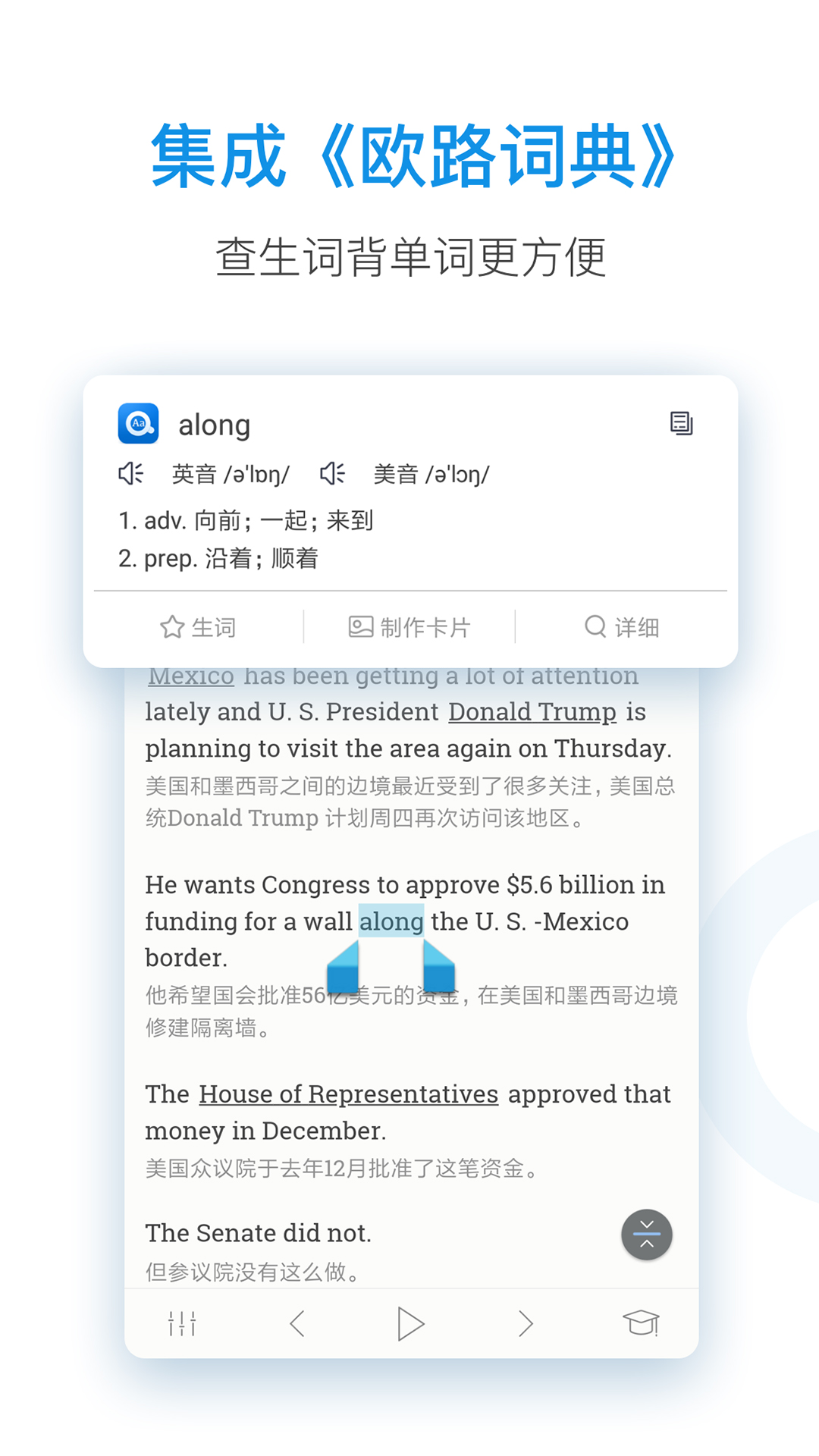819x1456 pixels.
Task: Tap the play button to start sentence audio
Action: [x=410, y=1323]
